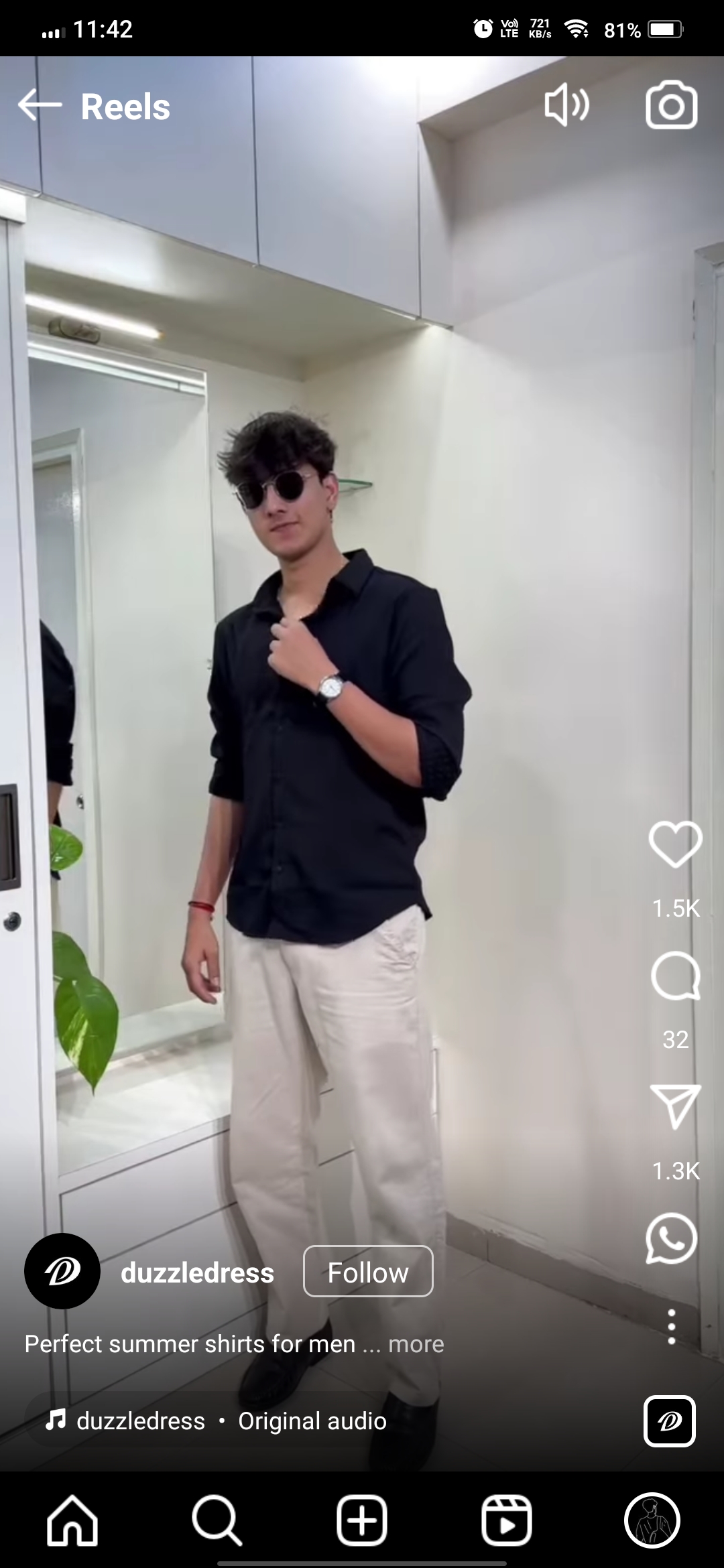The height and width of the screenshot is (1568, 724).
Task: Open the duzzledress username link
Action: point(197,1272)
